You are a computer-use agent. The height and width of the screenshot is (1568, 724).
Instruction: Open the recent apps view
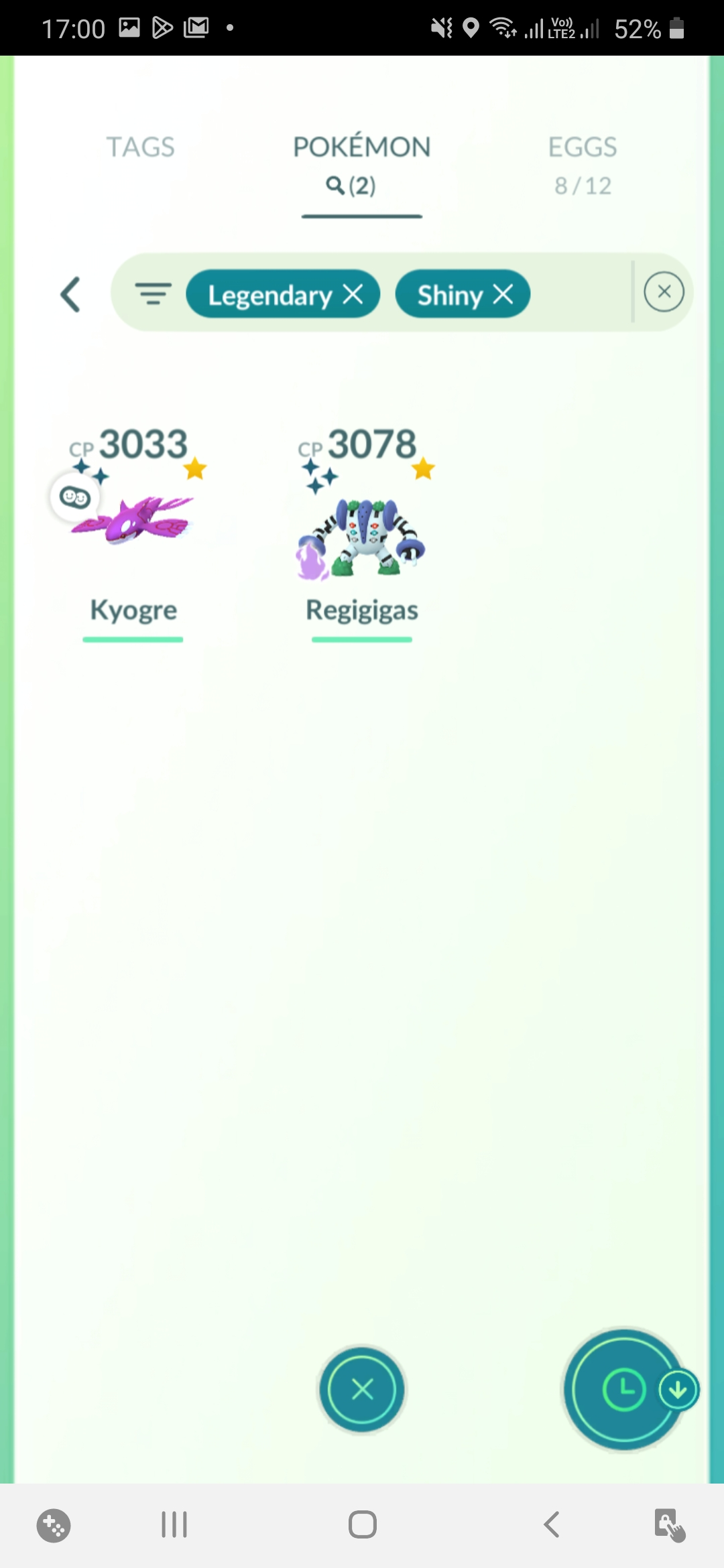pos(174,1525)
